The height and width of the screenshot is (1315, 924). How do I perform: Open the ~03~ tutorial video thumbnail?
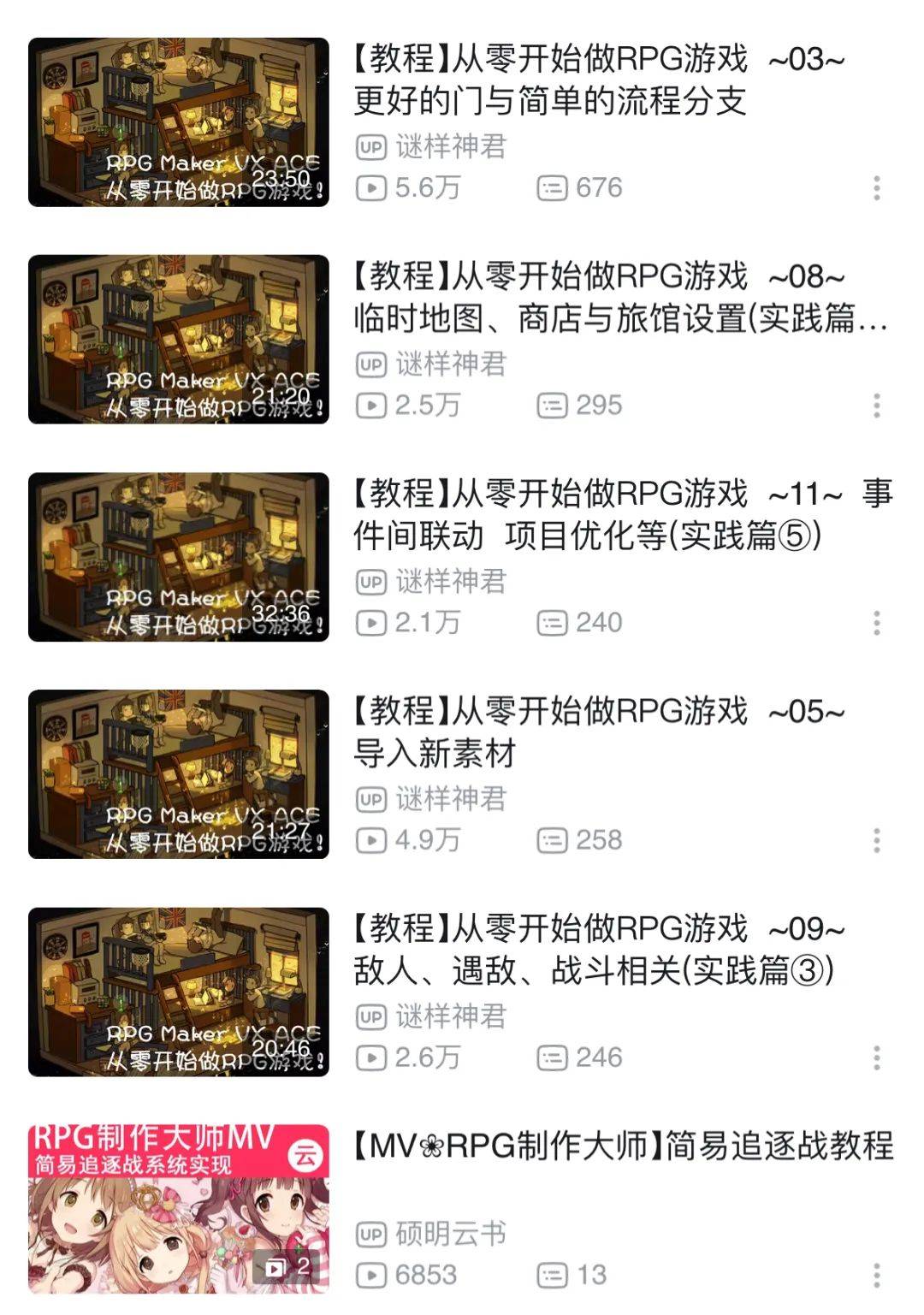[178, 122]
